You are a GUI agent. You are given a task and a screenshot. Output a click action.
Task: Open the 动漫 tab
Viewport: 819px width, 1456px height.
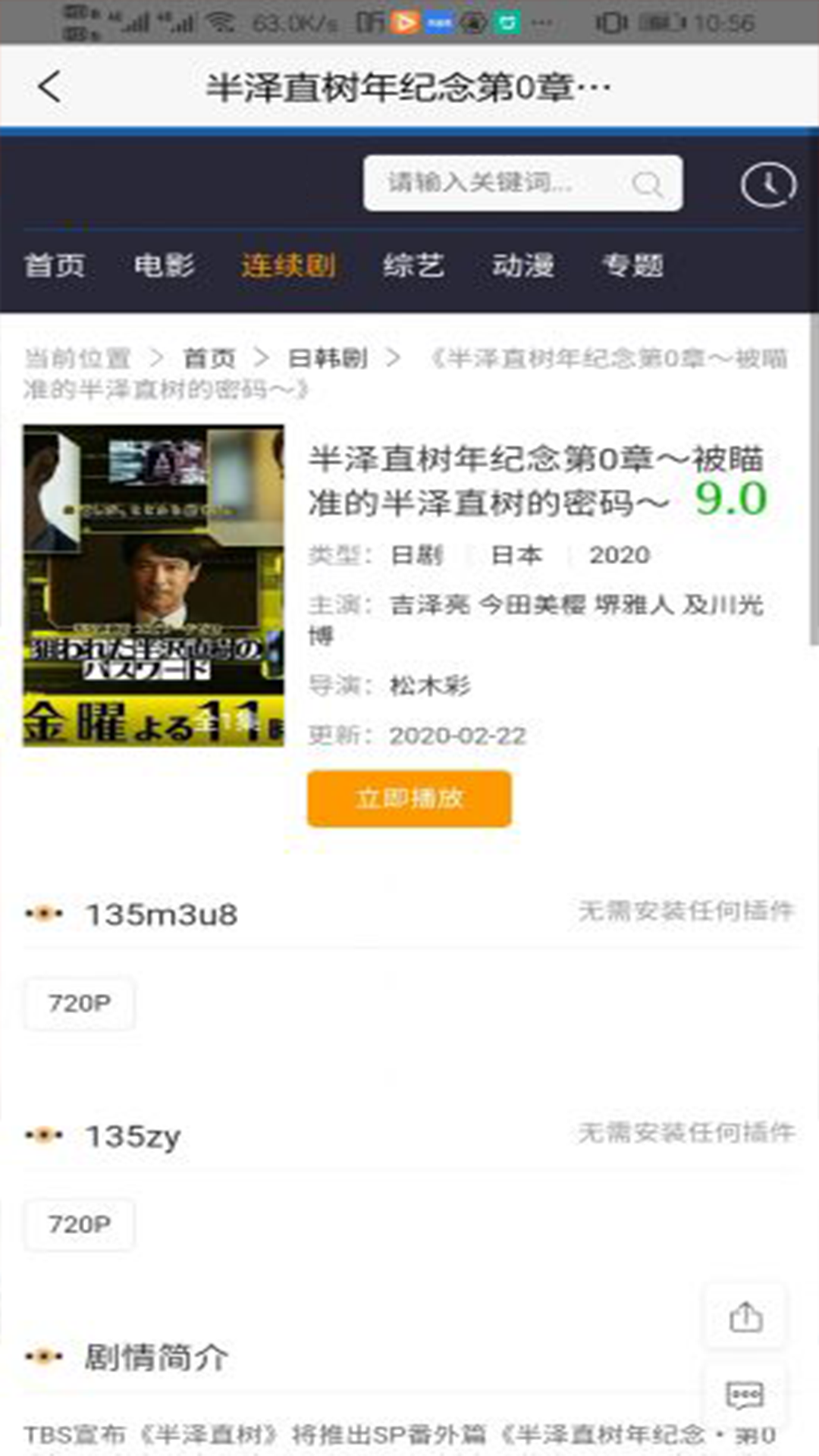point(523,265)
